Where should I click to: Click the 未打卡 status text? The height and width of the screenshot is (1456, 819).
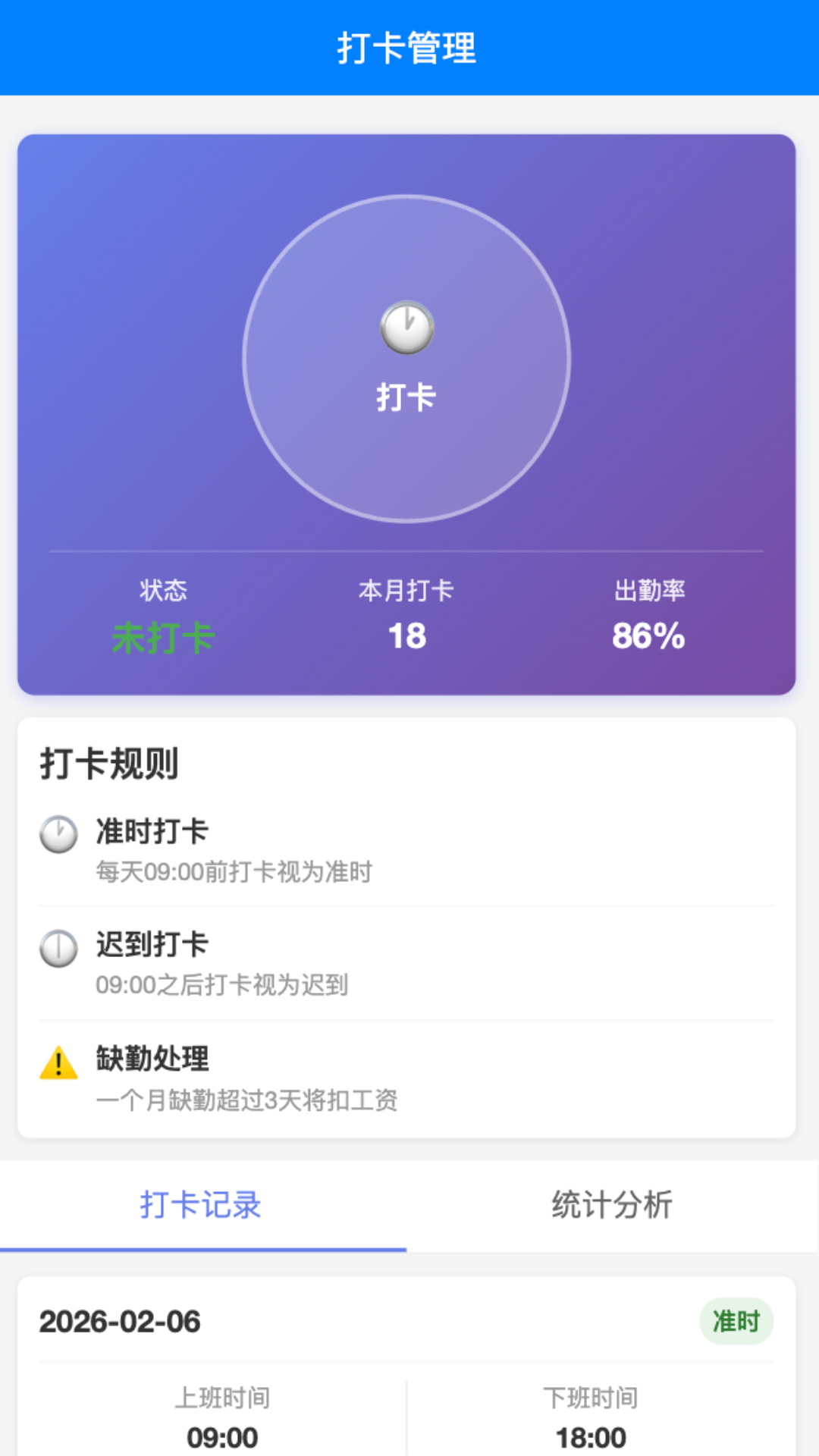click(x=162, y=637)
